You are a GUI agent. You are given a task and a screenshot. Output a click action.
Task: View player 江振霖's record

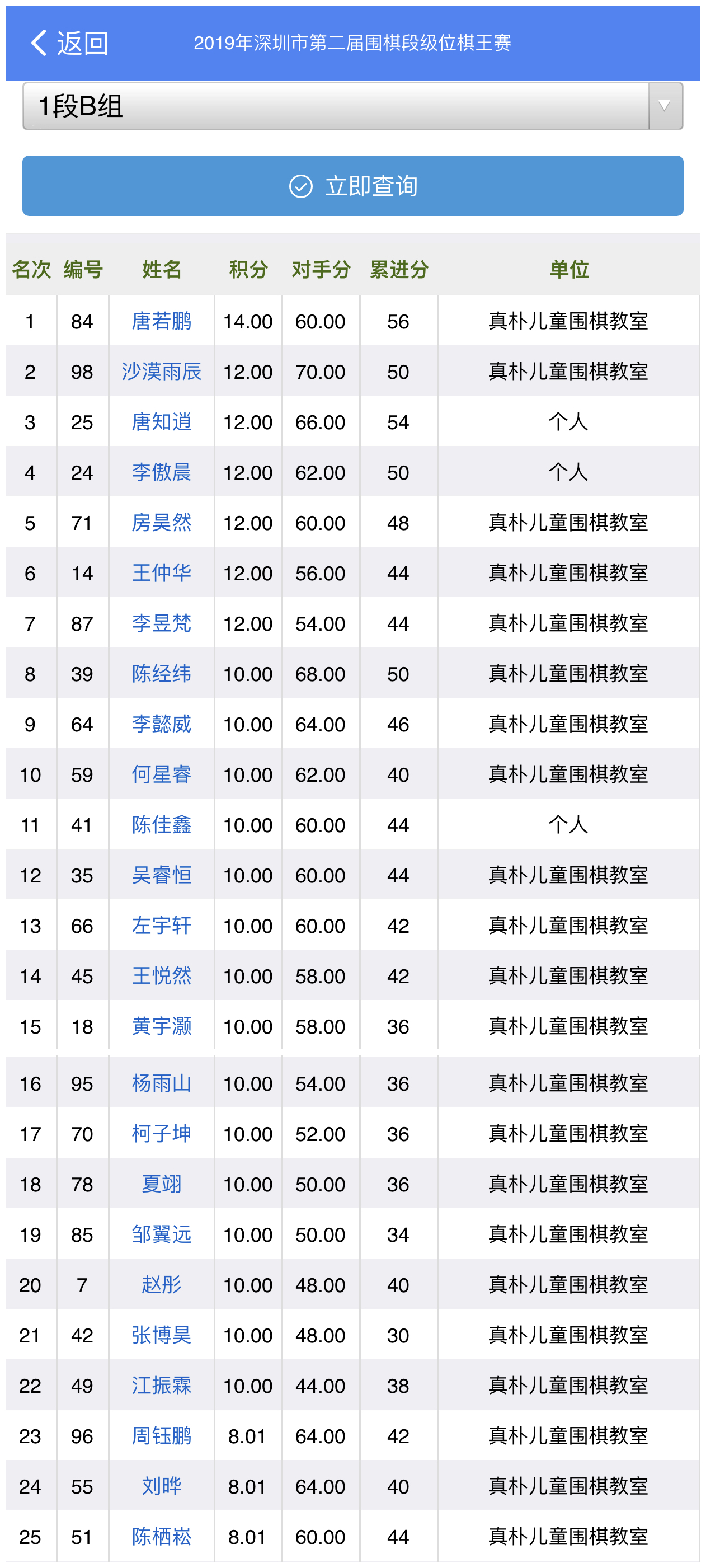[161, 1386]
